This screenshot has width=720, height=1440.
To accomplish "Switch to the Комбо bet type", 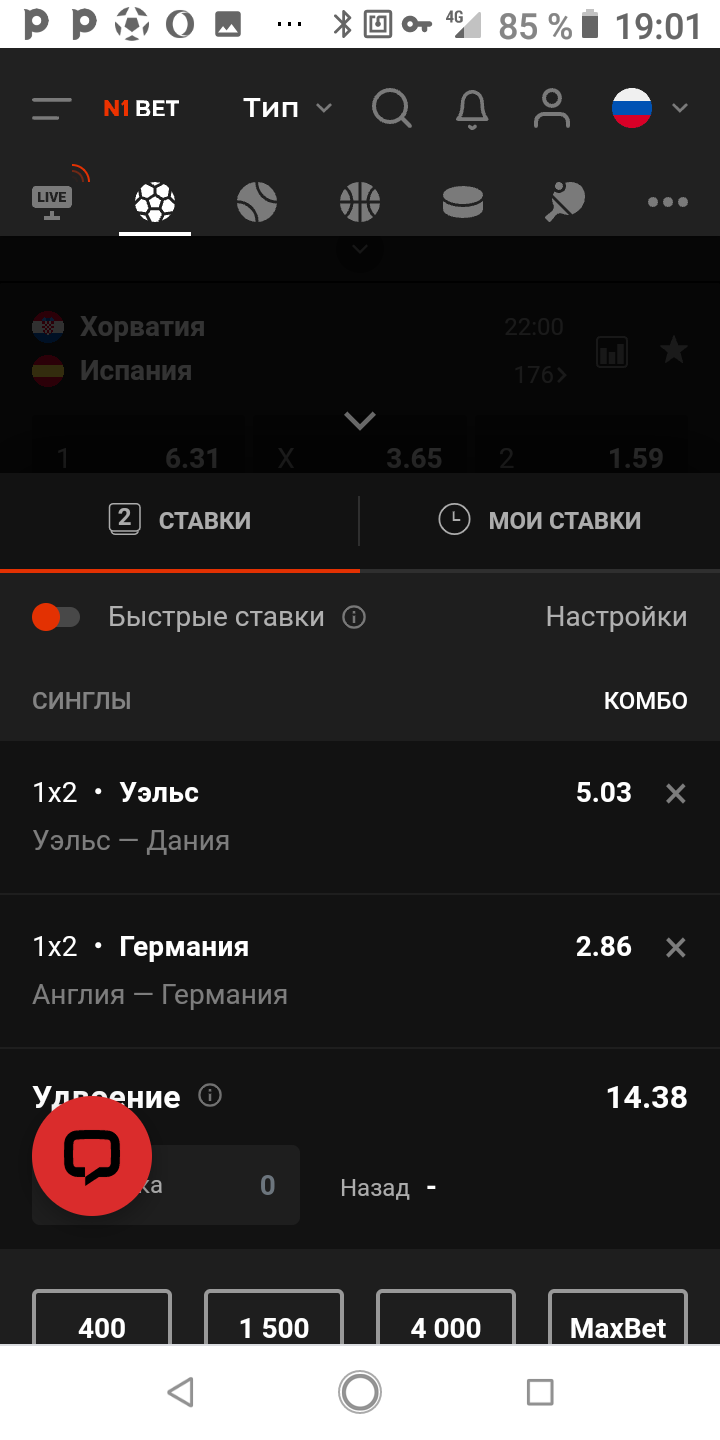I will 645,701.
